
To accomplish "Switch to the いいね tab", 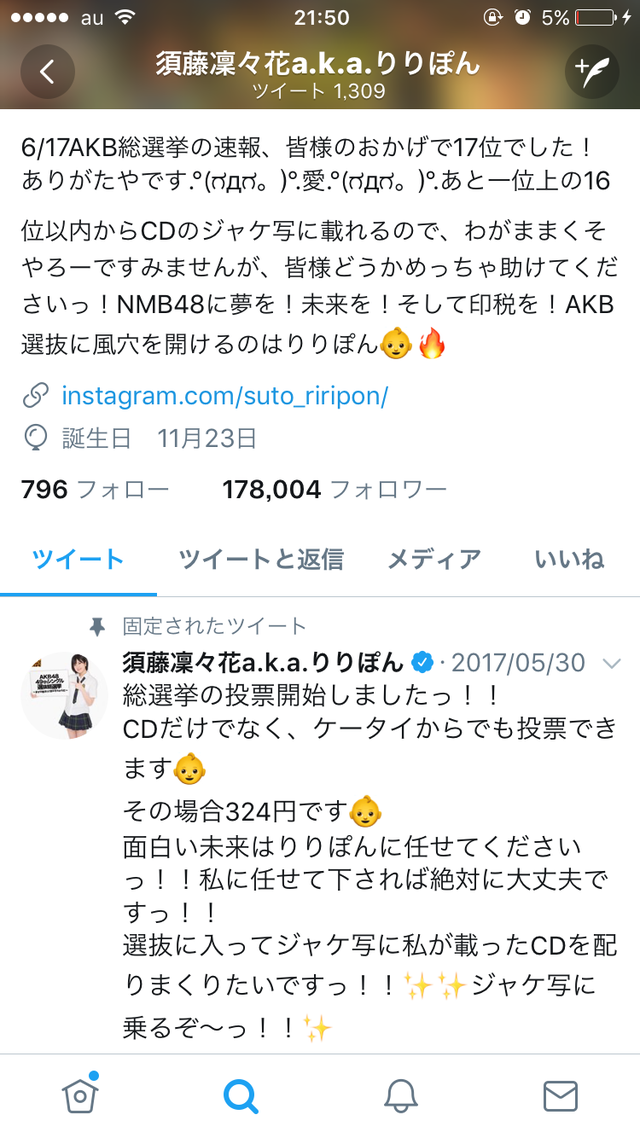I will (569, 559).
